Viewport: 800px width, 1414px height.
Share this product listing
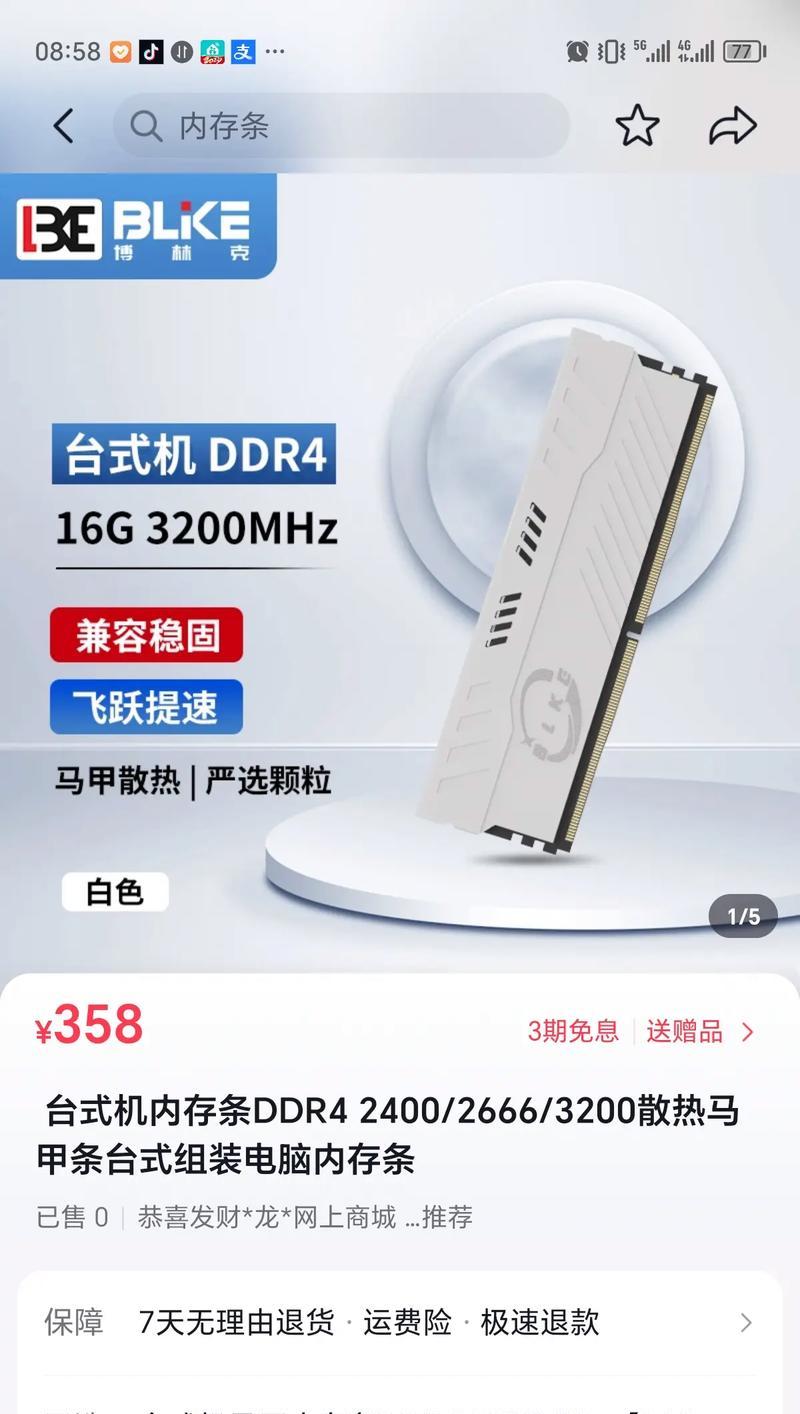(733, 126)
